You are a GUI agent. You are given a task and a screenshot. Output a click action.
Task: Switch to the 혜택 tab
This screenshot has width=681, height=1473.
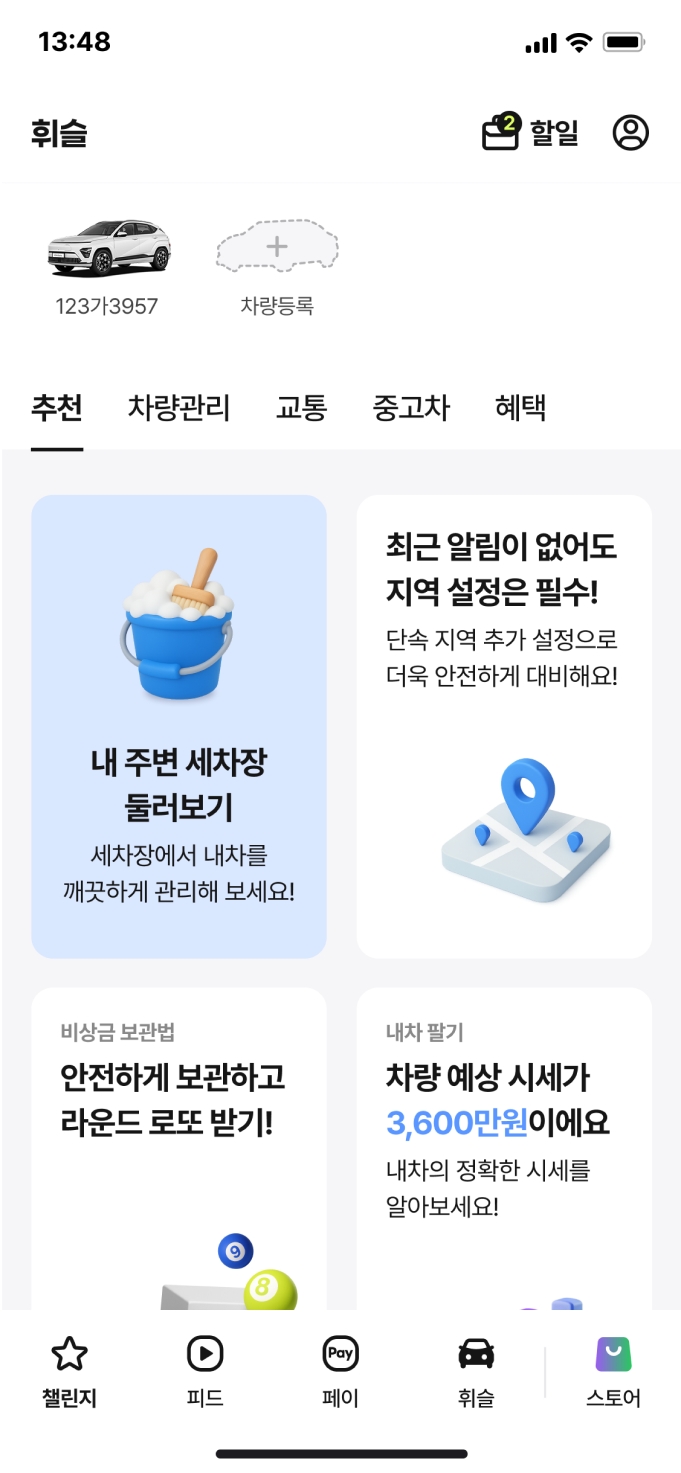coord(520,408)
